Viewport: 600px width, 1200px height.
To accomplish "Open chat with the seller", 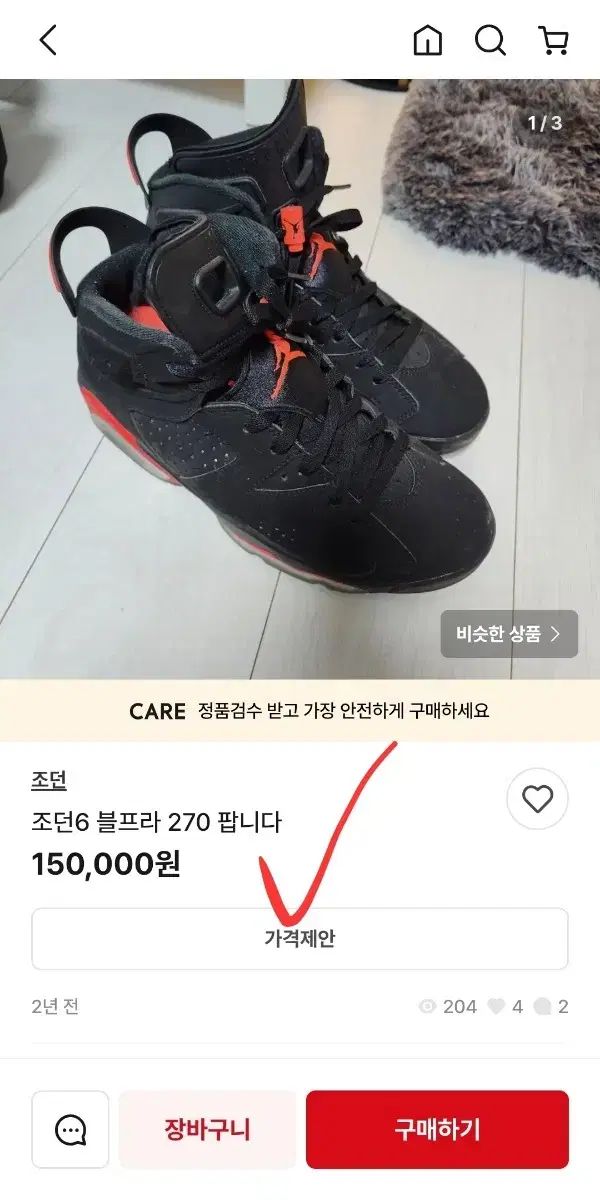I will (x=70, y=1130).
